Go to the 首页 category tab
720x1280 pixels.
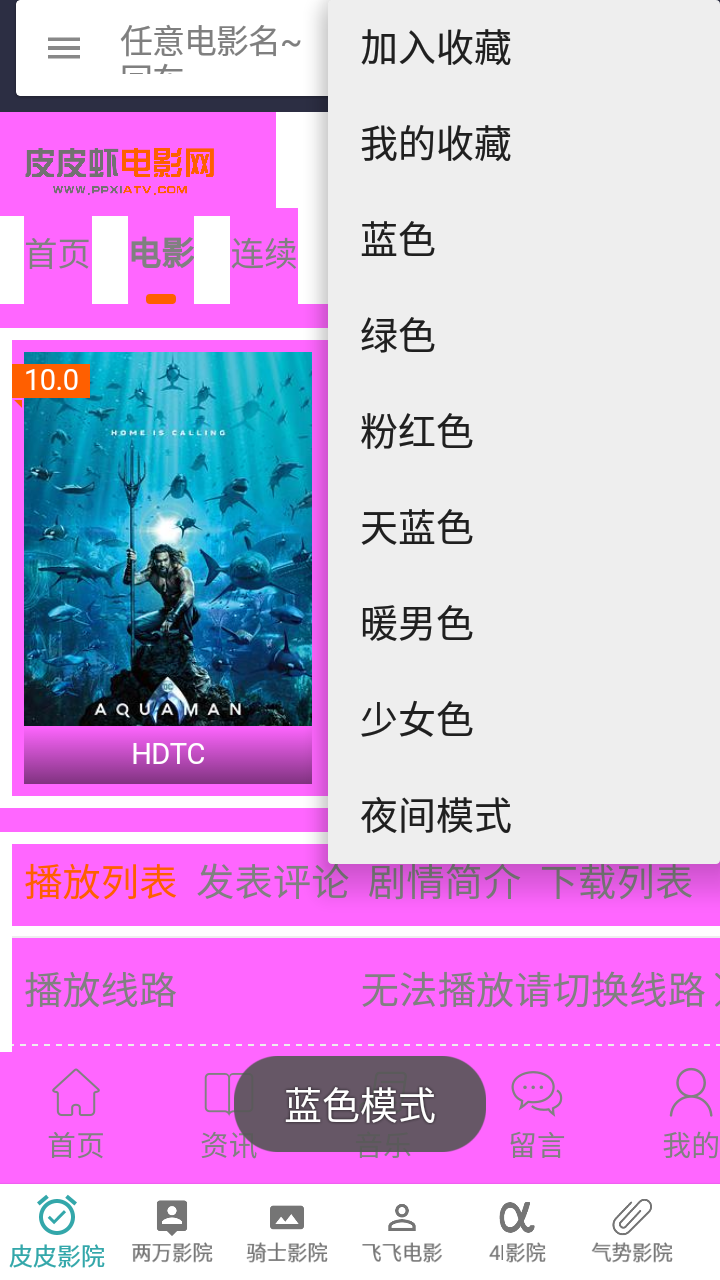pos(57,254)
